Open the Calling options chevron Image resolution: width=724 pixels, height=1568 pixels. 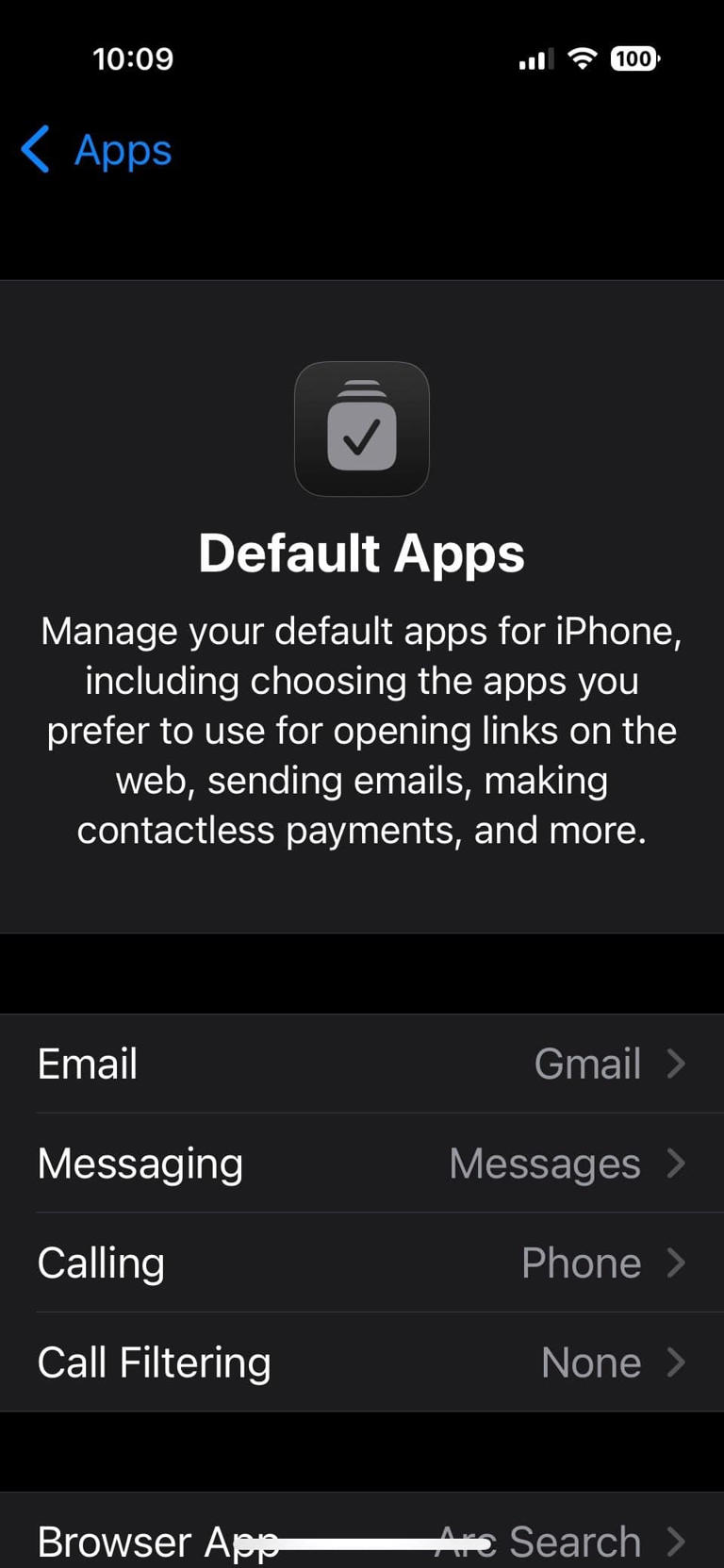click(676, 1263)
